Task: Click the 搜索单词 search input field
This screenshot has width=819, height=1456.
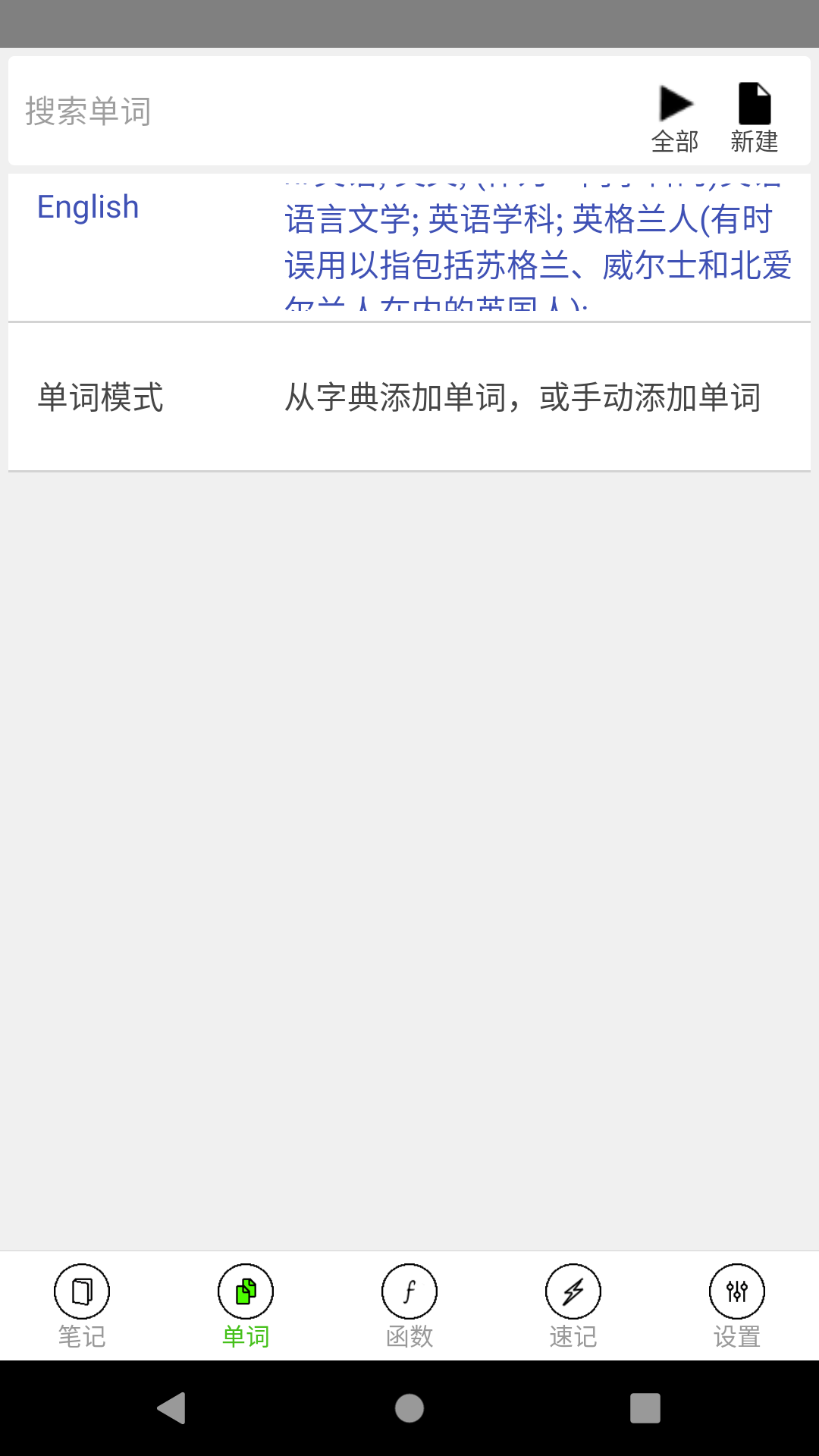Action: [303, 110]
